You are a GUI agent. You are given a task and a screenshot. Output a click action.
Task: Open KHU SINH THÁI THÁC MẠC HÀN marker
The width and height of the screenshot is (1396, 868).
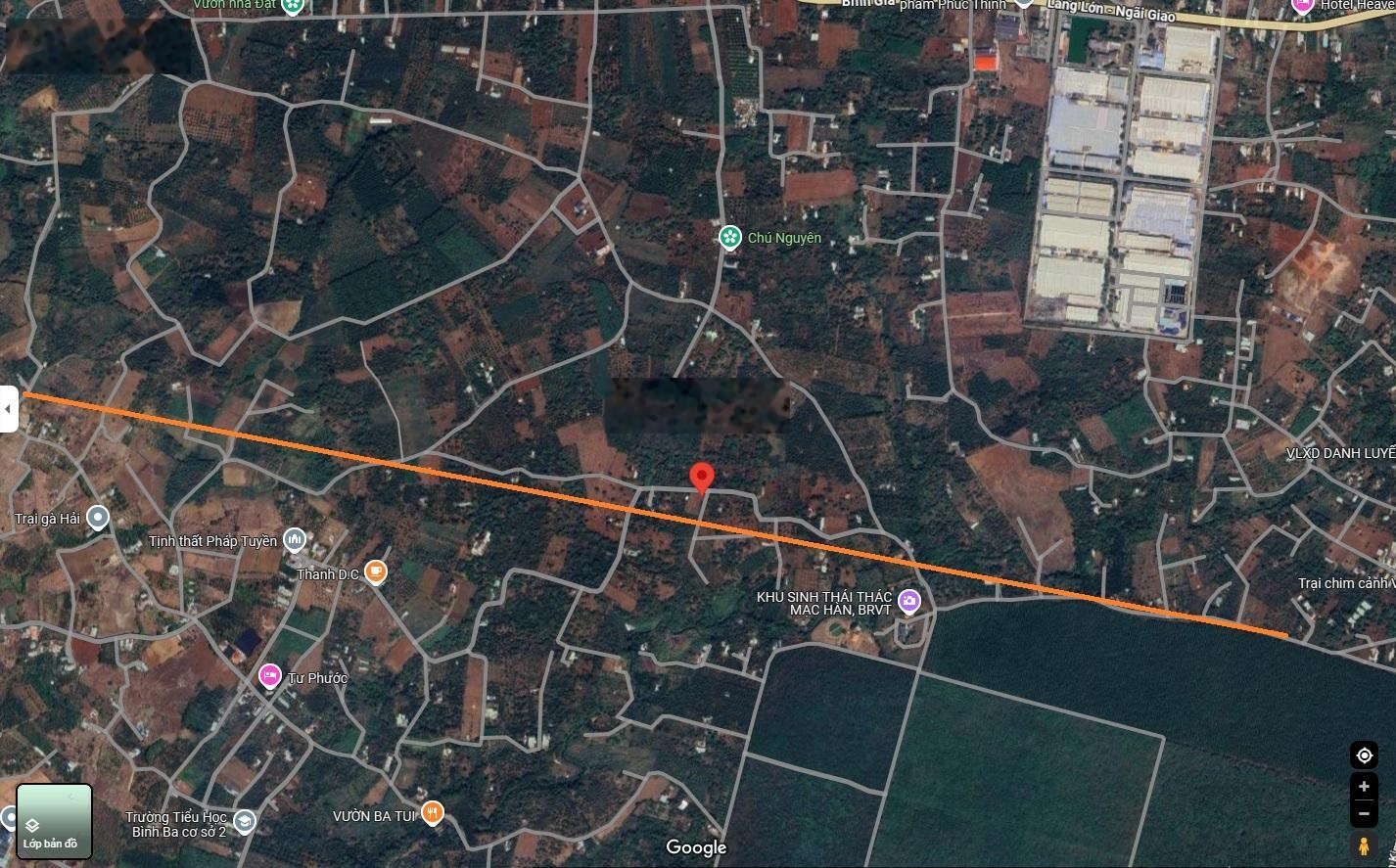pyautogui.click(x=909, y=601)
